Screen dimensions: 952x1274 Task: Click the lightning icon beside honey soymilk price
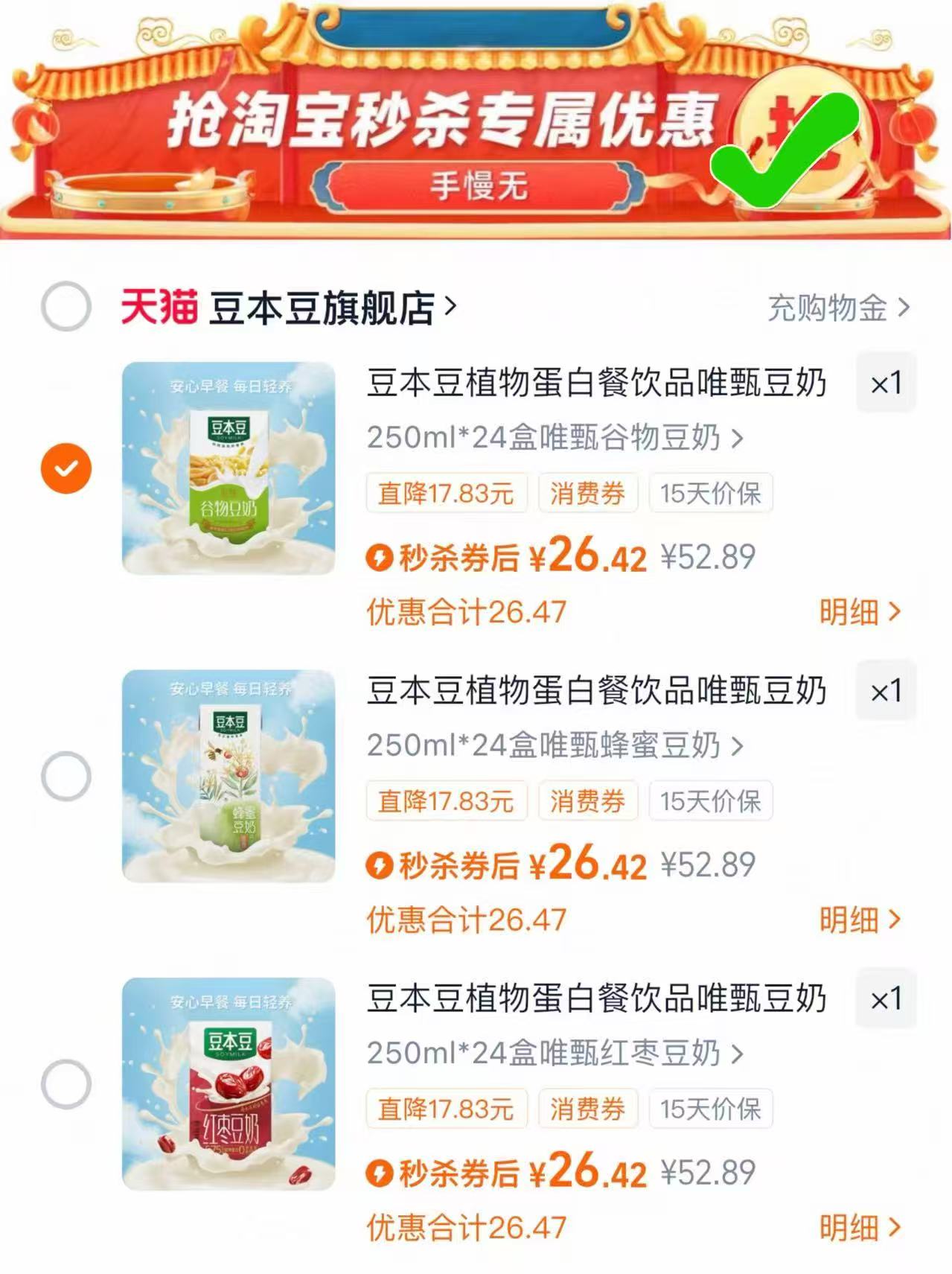380,864
